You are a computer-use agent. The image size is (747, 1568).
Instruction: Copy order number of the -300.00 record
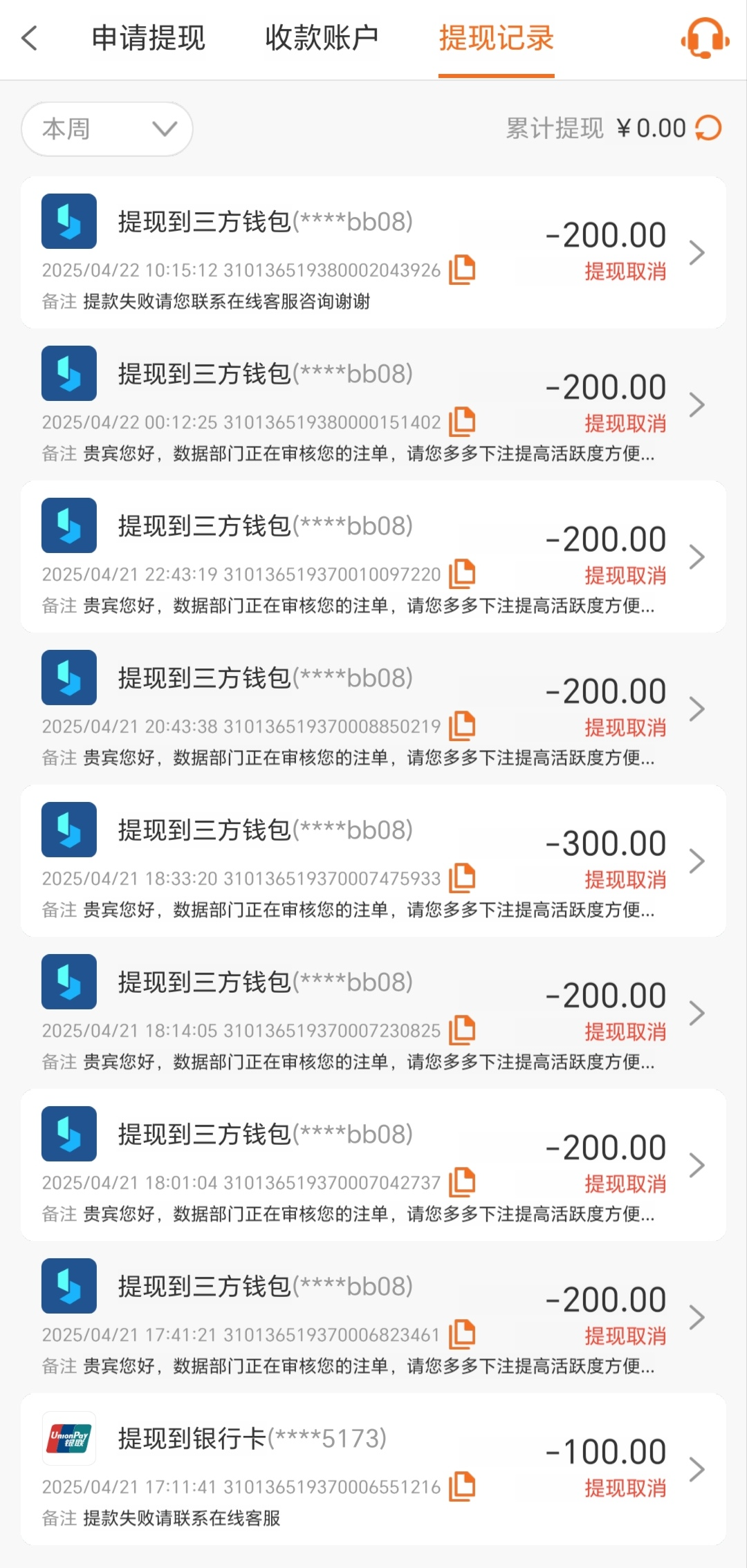click(x=462, y=878)
